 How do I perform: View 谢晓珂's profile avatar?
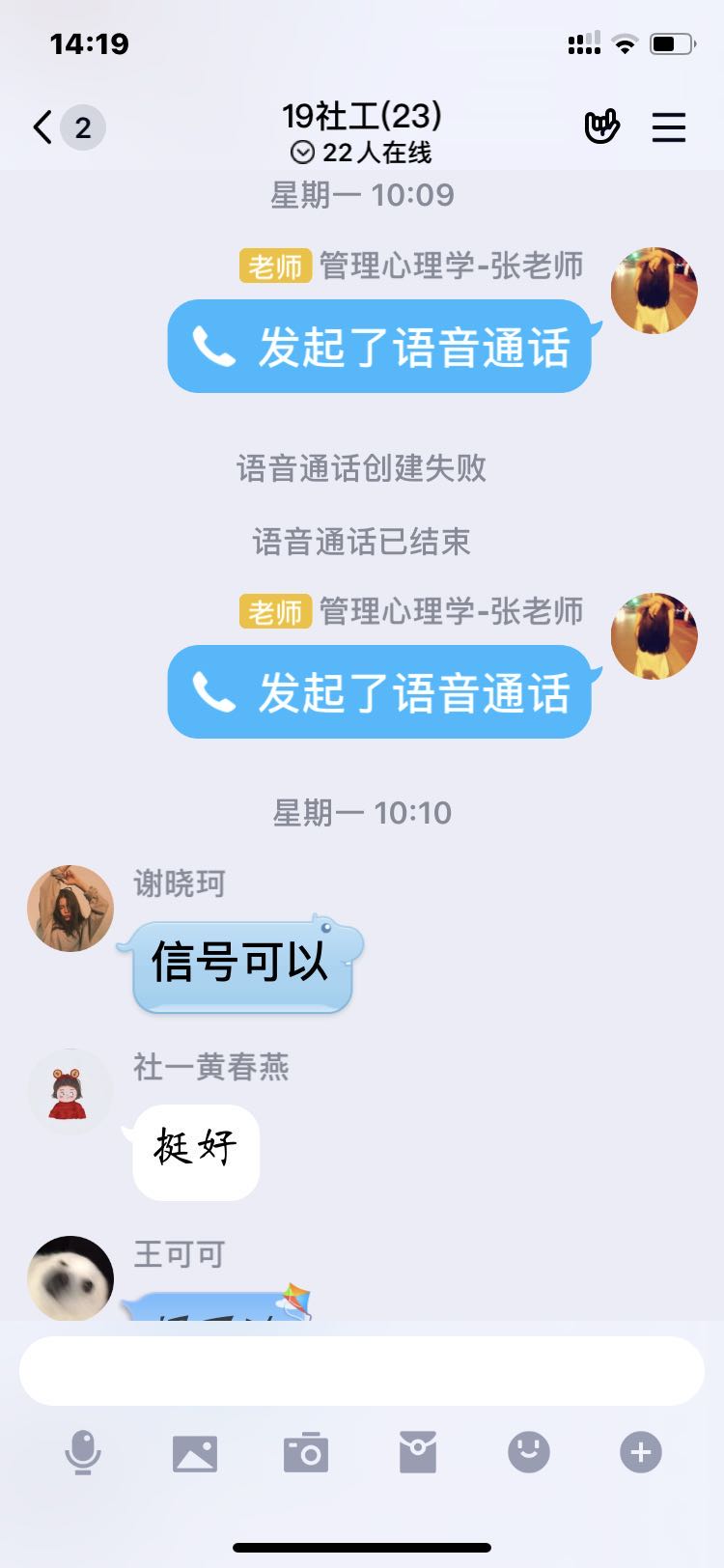[x=70, y=909]
